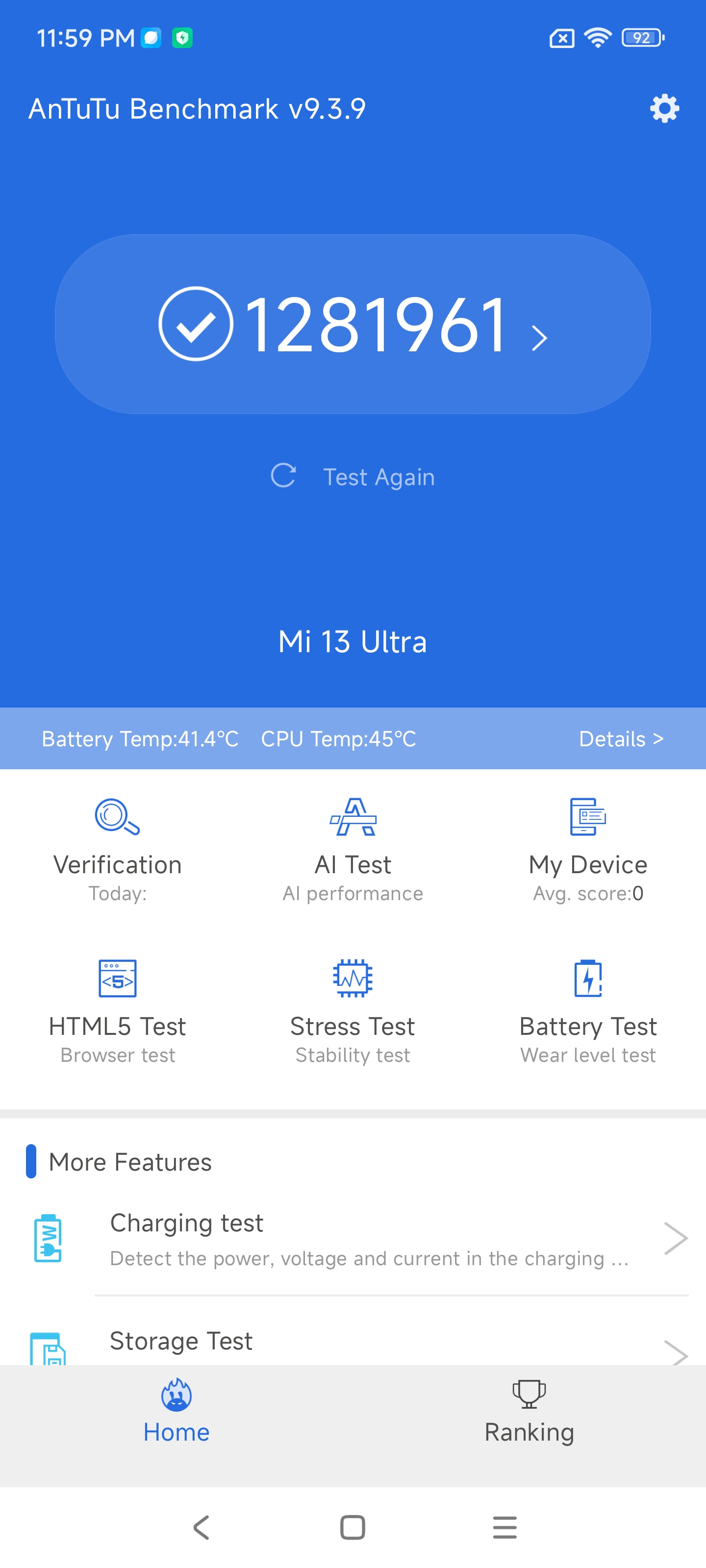This screenshot has width=706, height=1568.
Task: Open the Battery Test
Action: [x=588, y=1010]
